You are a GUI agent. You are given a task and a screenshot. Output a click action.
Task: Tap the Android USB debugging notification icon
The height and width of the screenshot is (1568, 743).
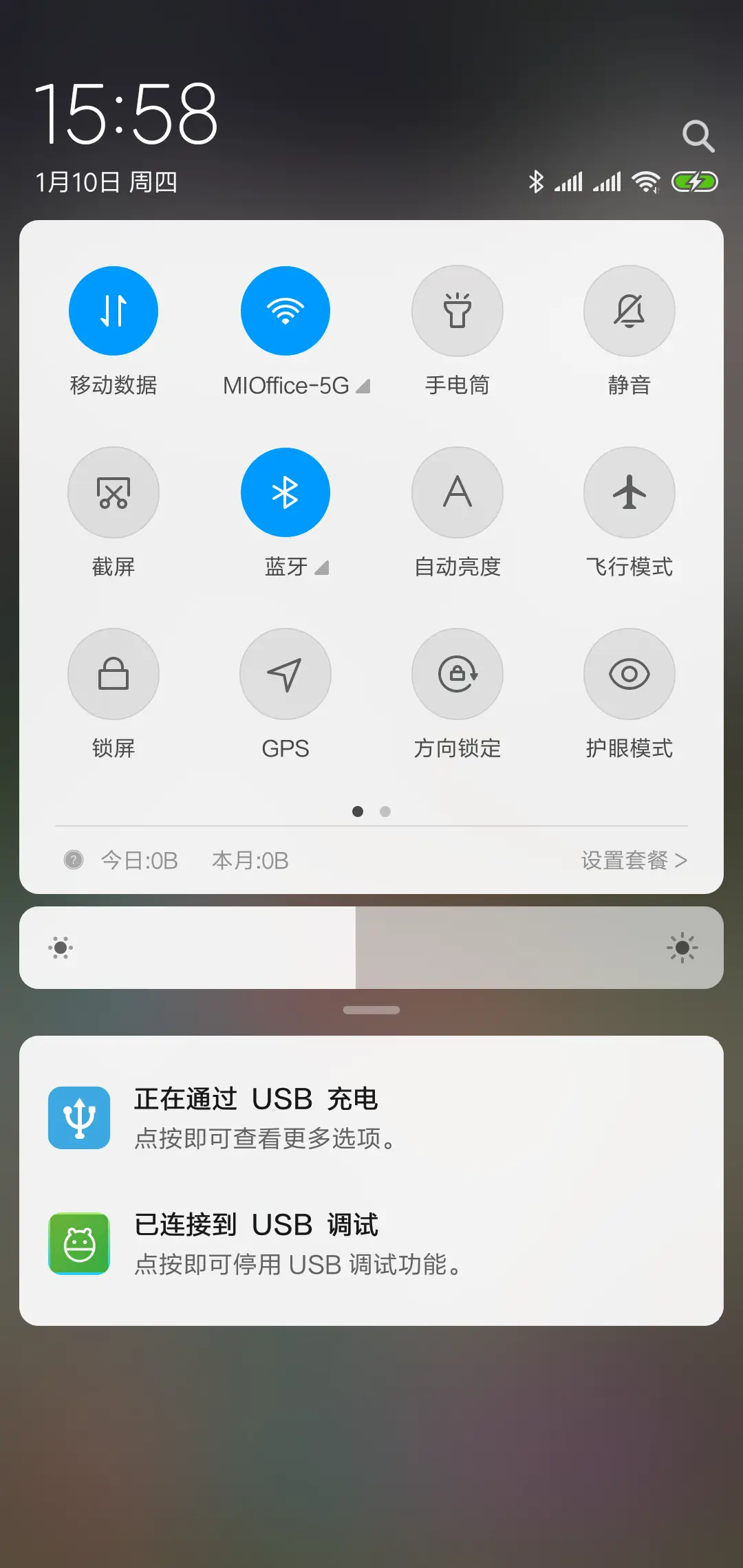[78, 1245]
